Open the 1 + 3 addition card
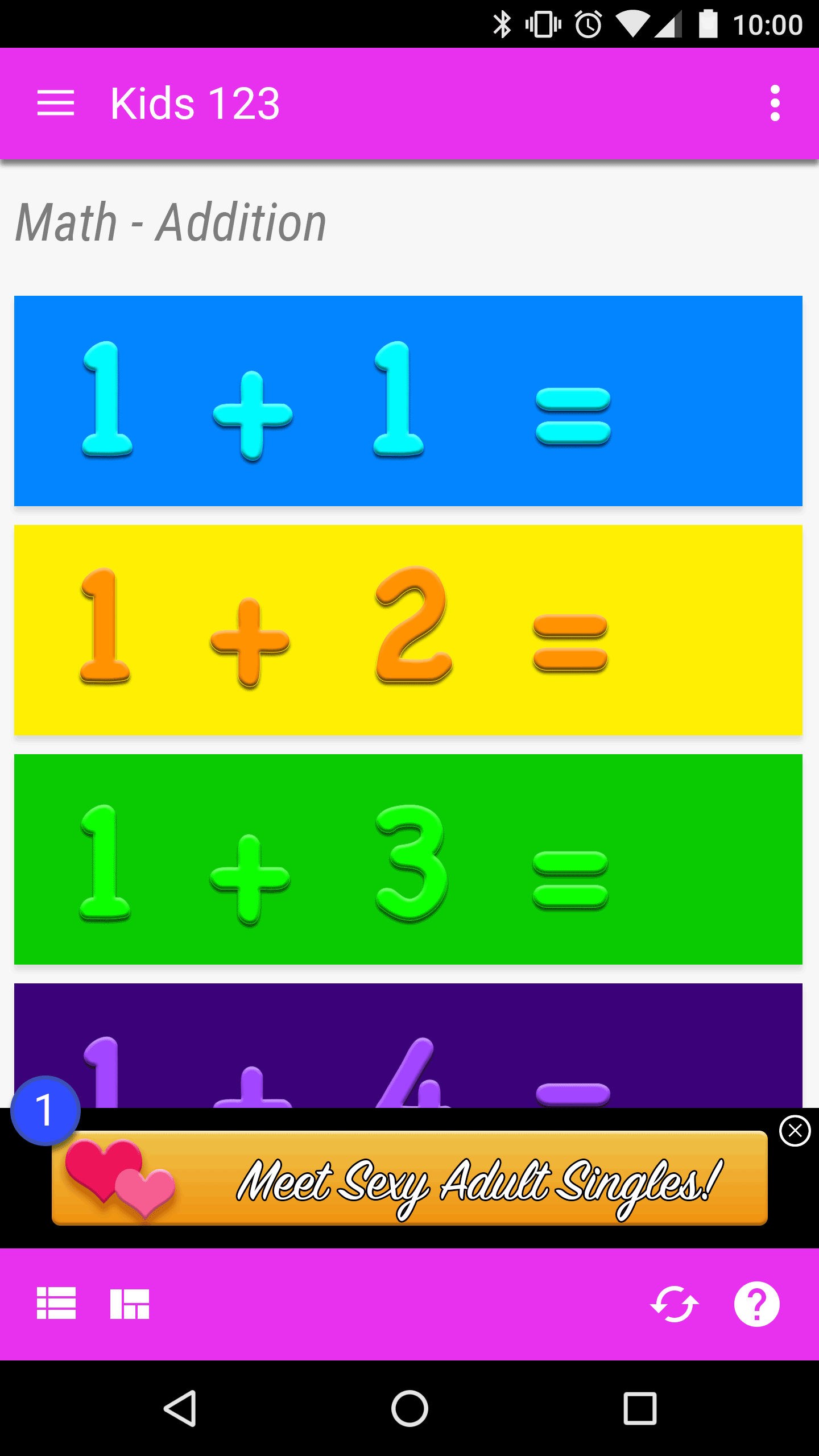 click(408, 859)
